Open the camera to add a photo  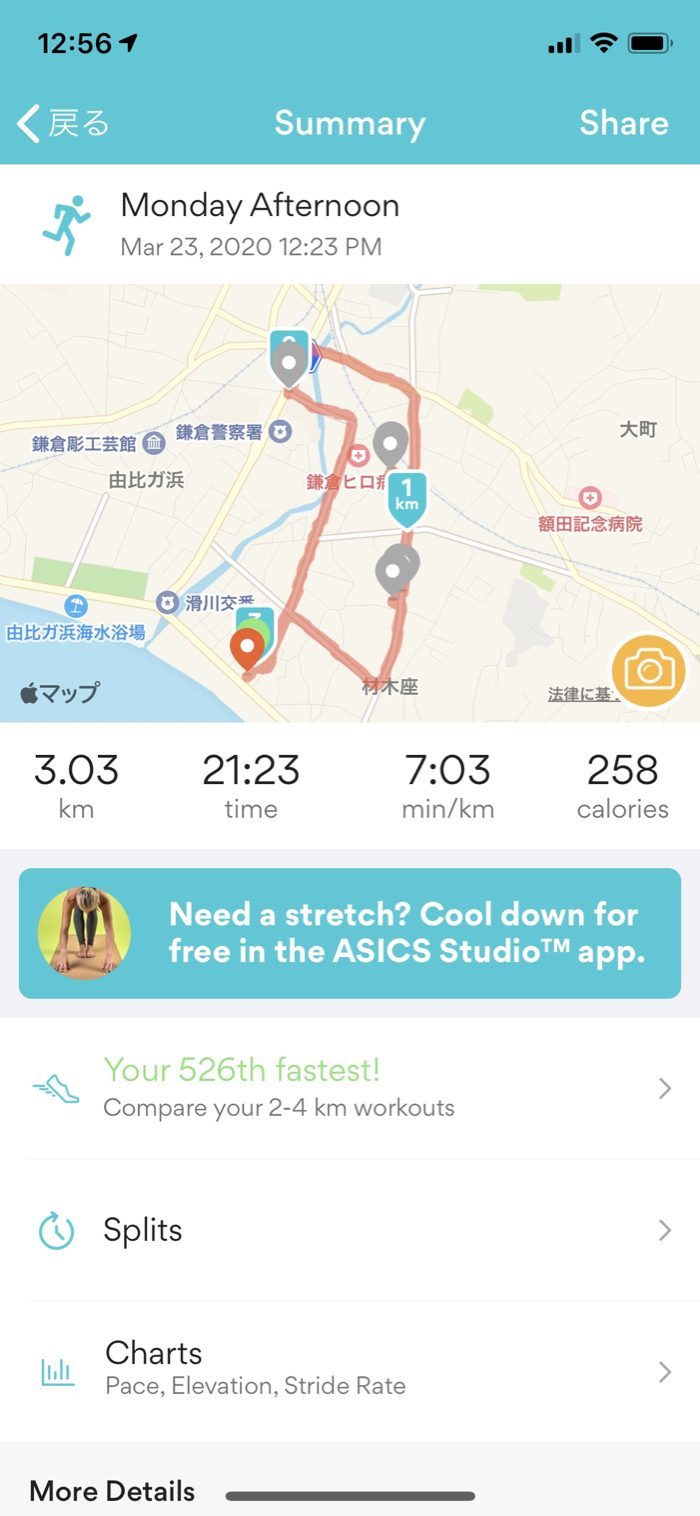pyautogui.click(x=649, y=671)
